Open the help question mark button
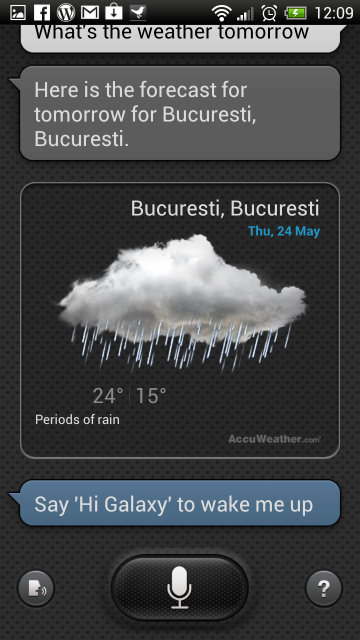Screen dimensions: 360x640 323,589
